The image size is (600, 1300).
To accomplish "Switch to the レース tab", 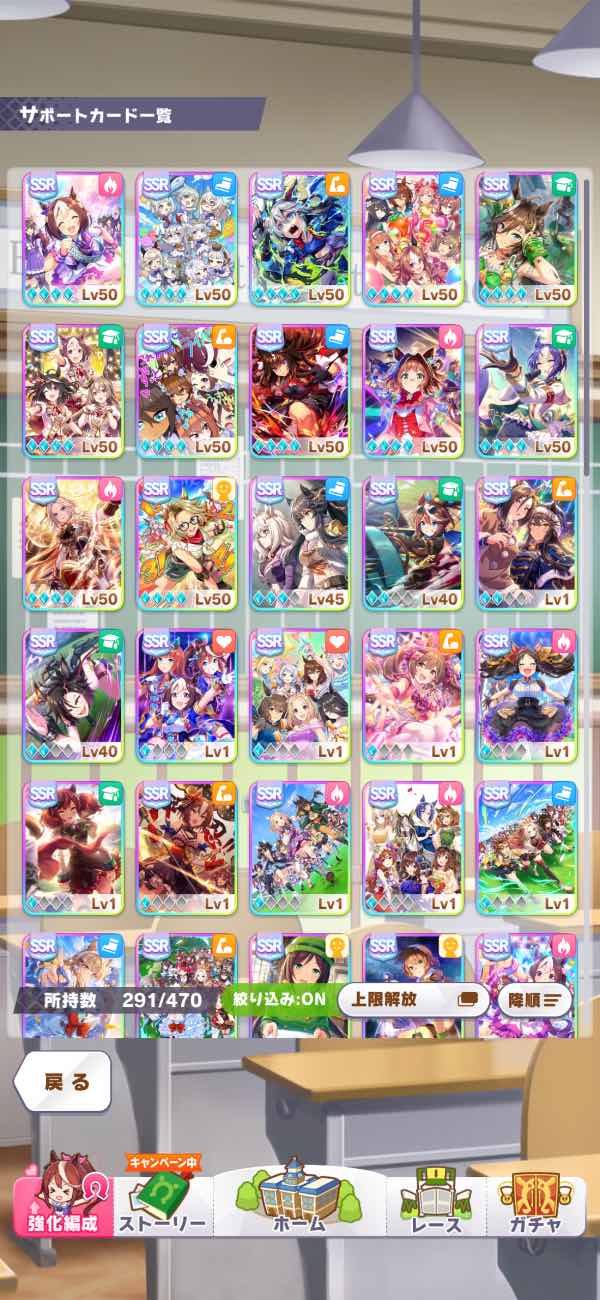I will pos(436,1205).
